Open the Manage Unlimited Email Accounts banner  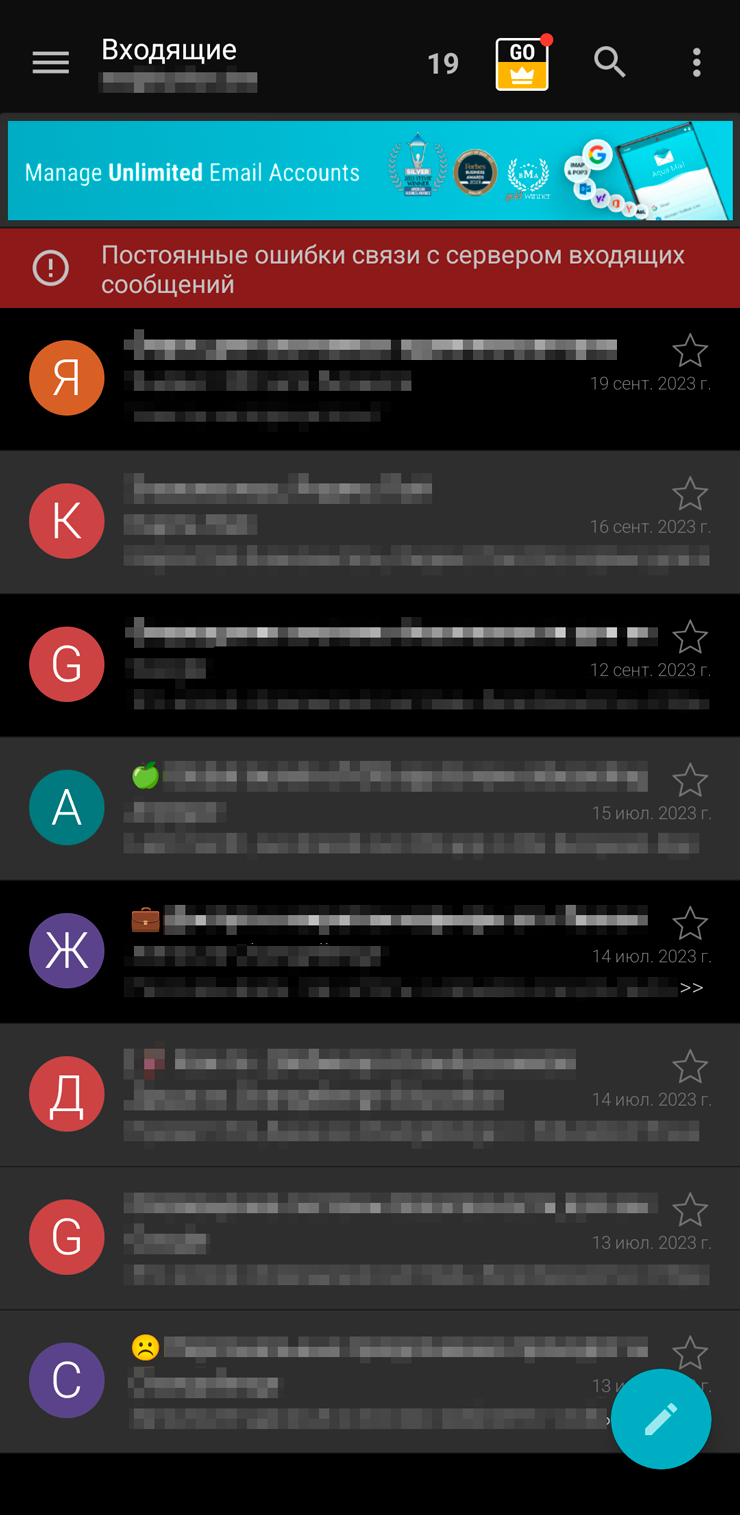click(370, 171)
